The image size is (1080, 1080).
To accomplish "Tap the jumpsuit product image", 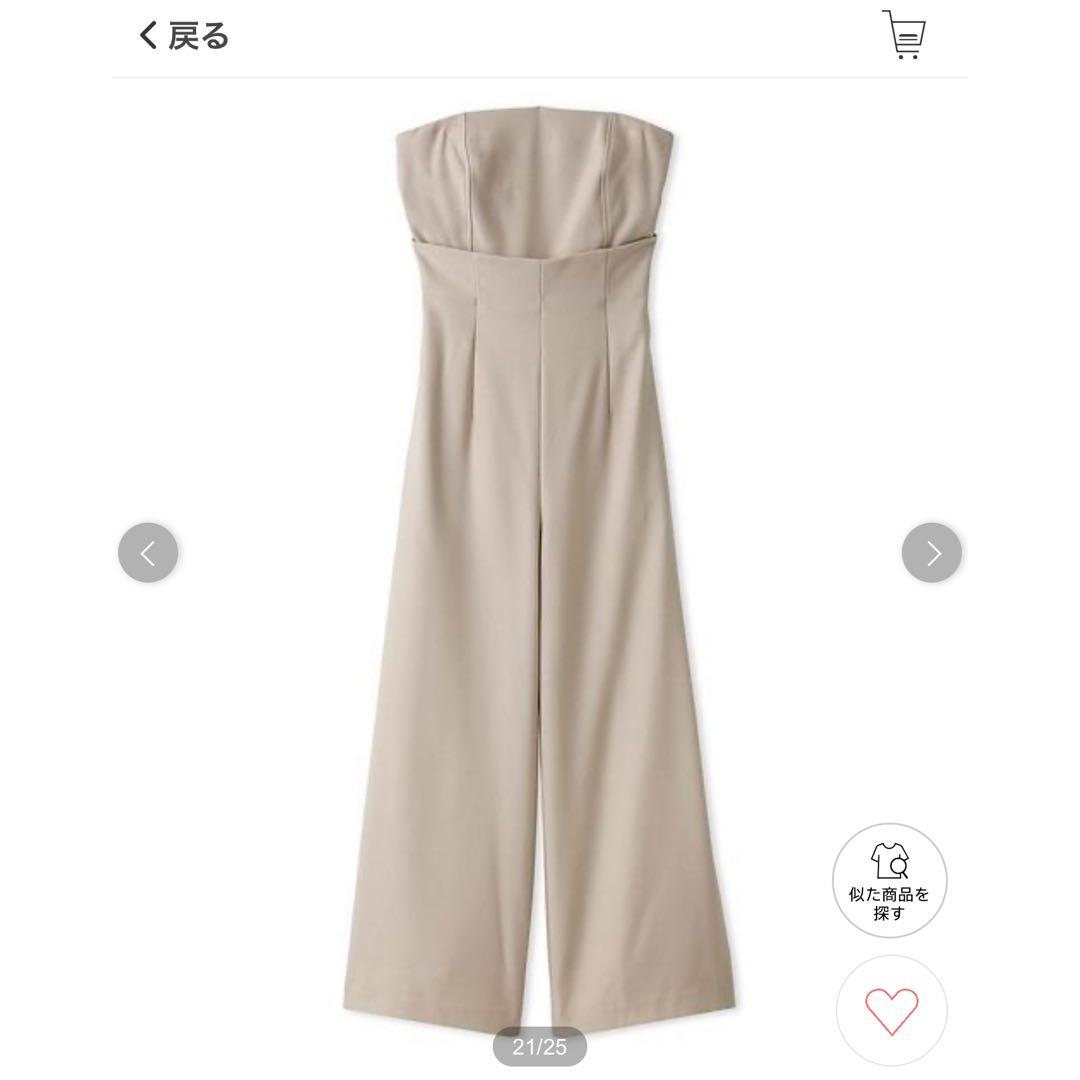I will pos(539,568).
